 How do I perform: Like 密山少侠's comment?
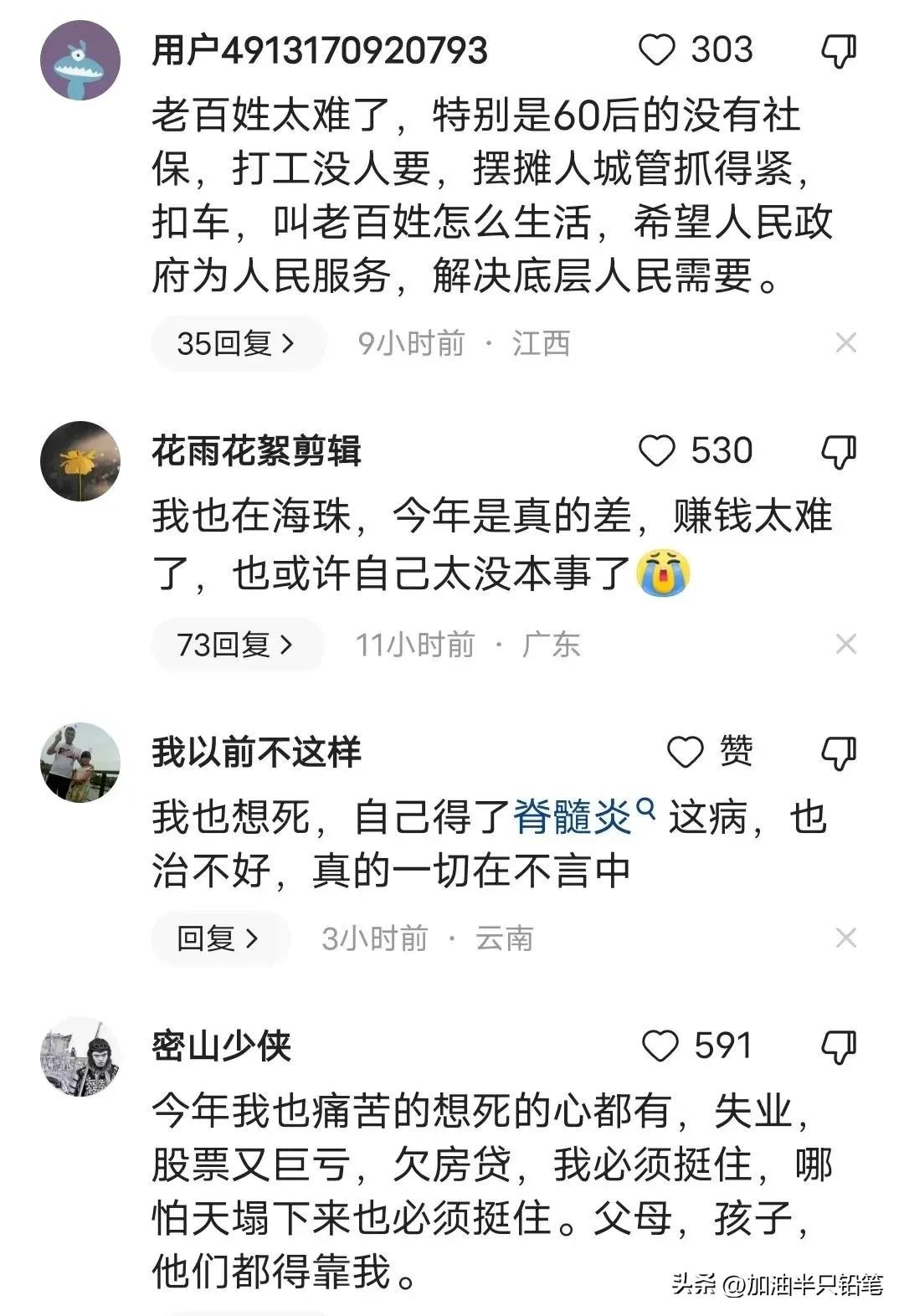660,1046
